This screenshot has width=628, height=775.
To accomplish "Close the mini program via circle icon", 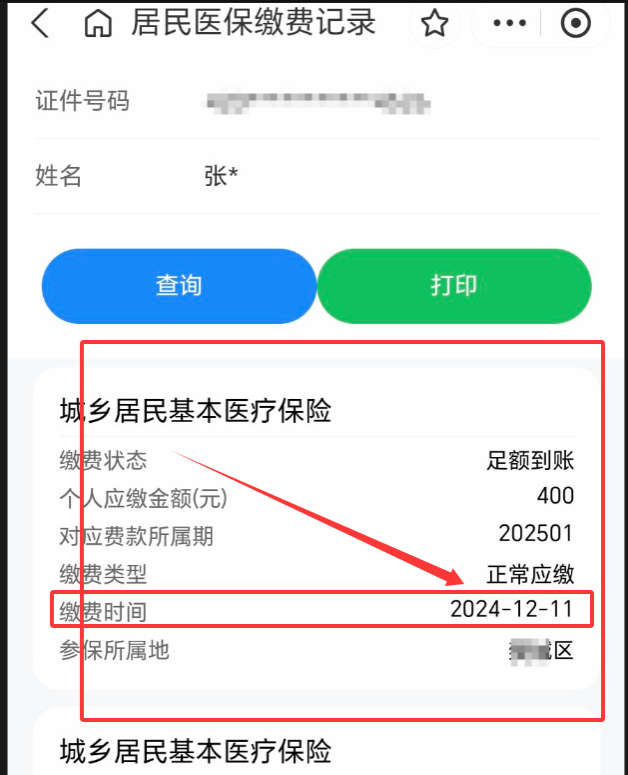I will click(x=575, y=24).
